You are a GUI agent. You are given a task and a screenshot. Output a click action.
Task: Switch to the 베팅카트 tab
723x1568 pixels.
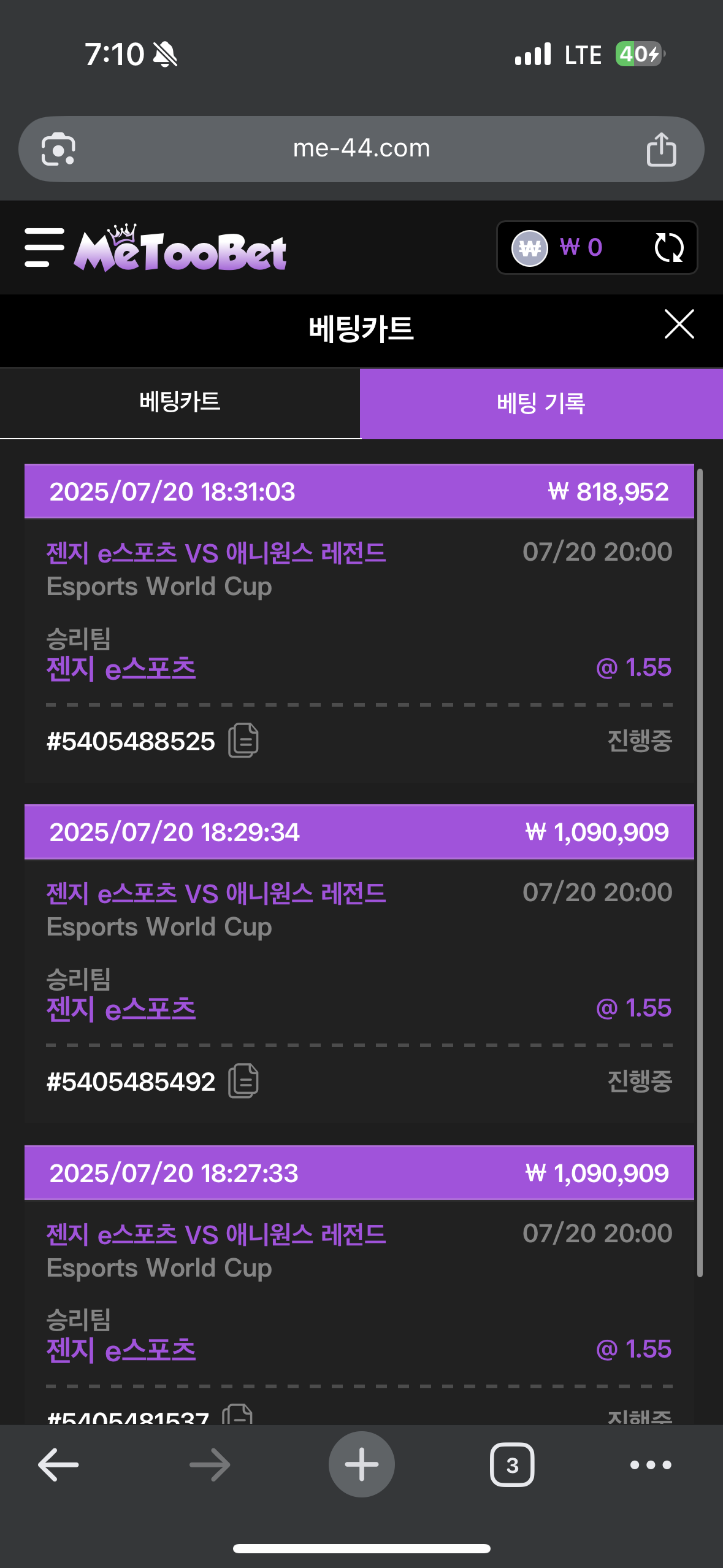[180, 403]
